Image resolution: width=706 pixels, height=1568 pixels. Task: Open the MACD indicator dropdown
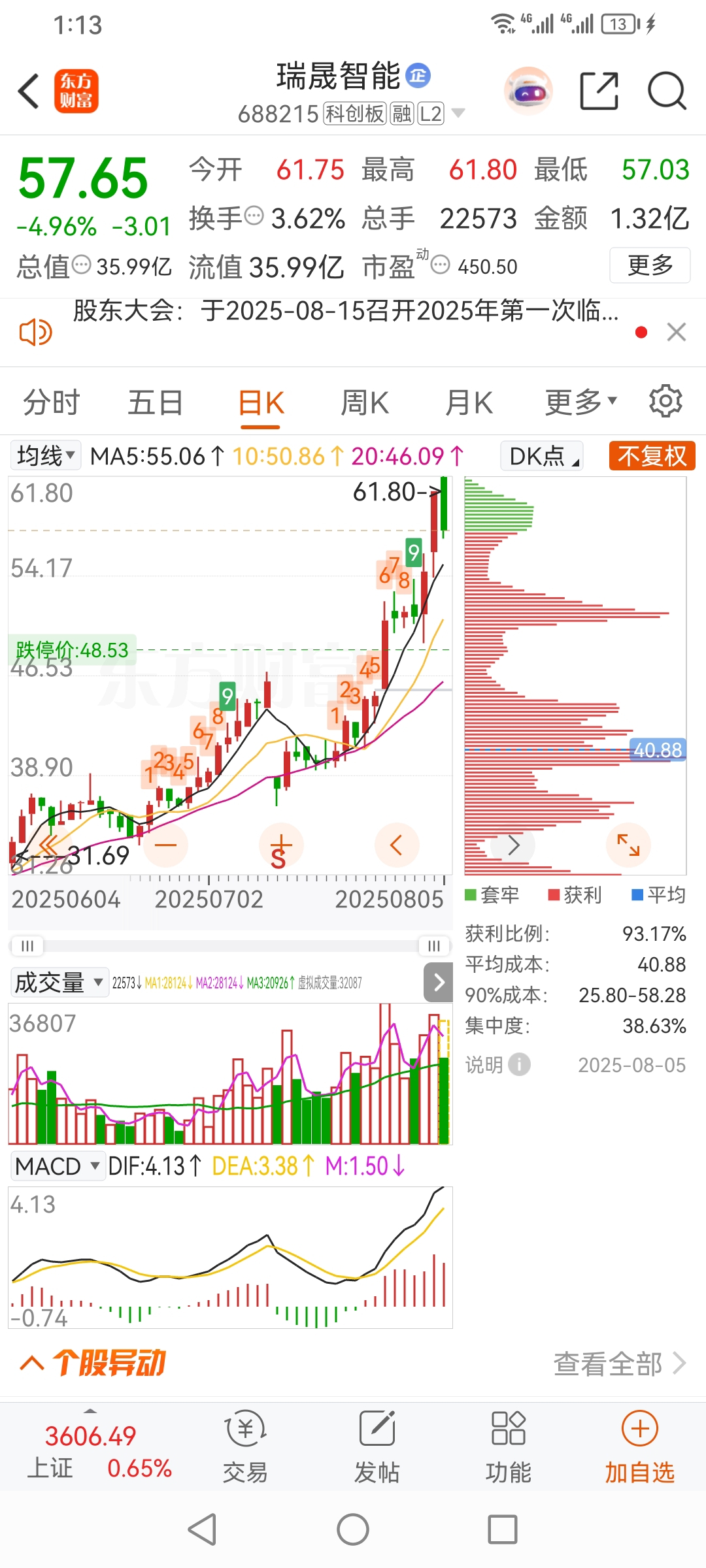coord(58,1166)
